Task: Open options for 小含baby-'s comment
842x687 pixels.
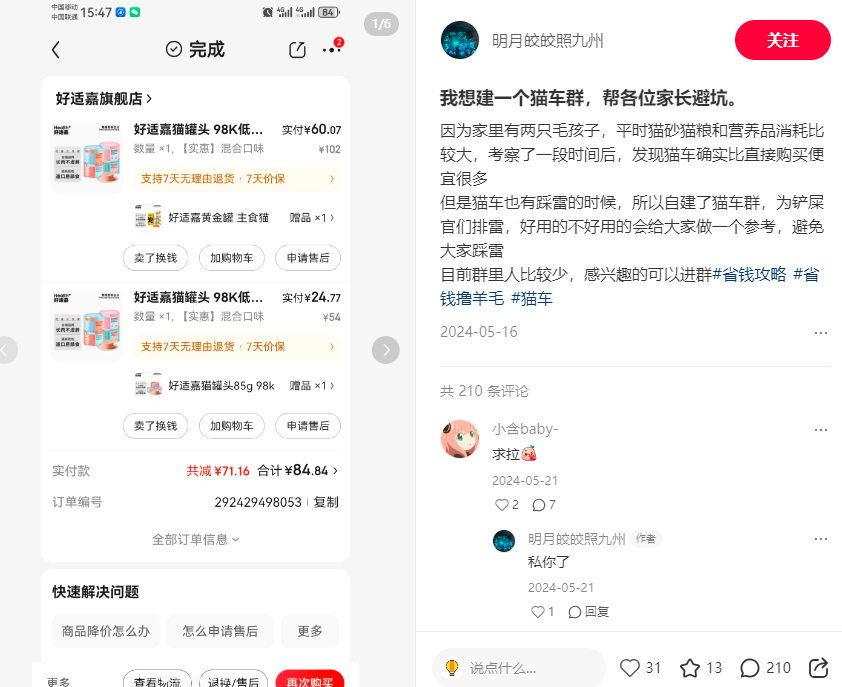Action: click(820, 429)
